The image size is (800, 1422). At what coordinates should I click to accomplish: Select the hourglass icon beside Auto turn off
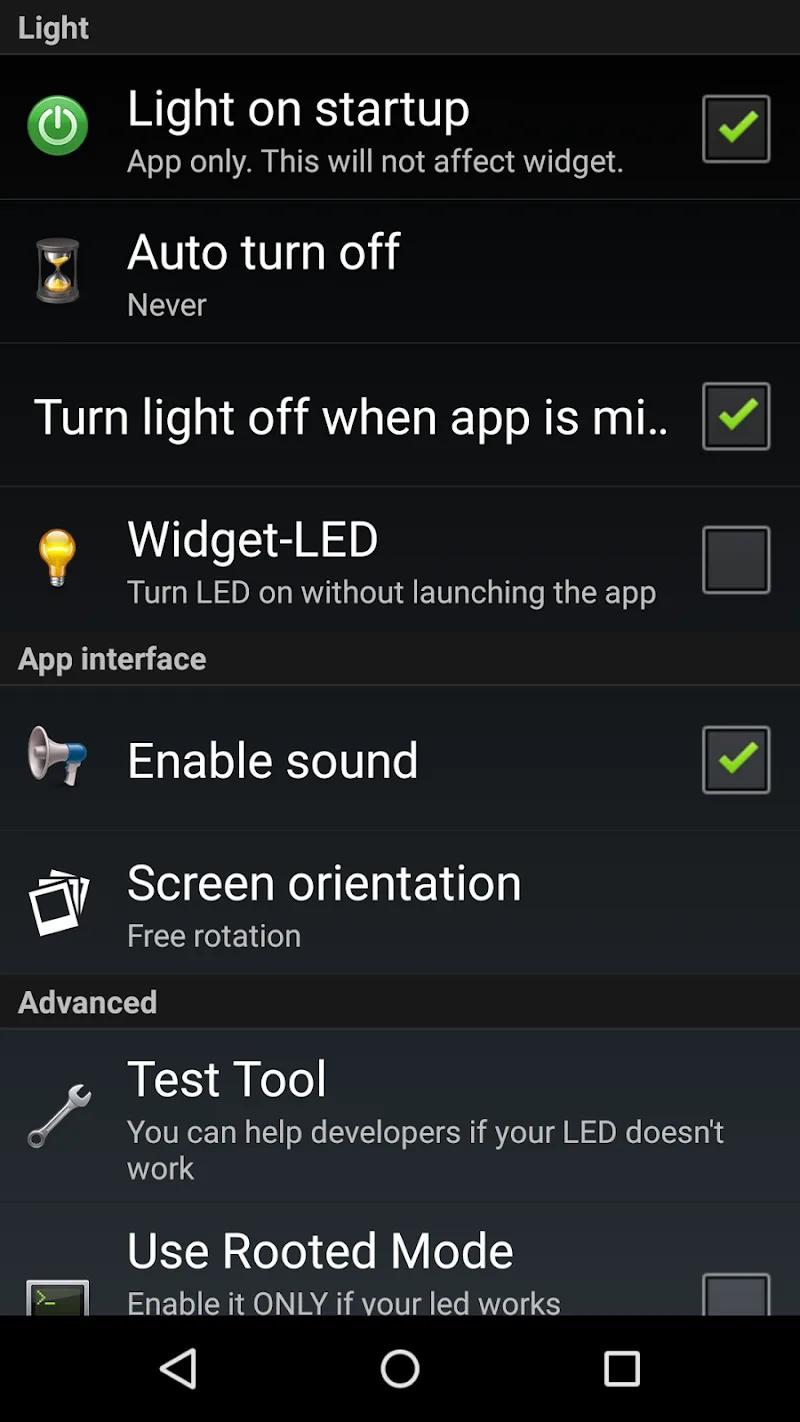point(57,270)
